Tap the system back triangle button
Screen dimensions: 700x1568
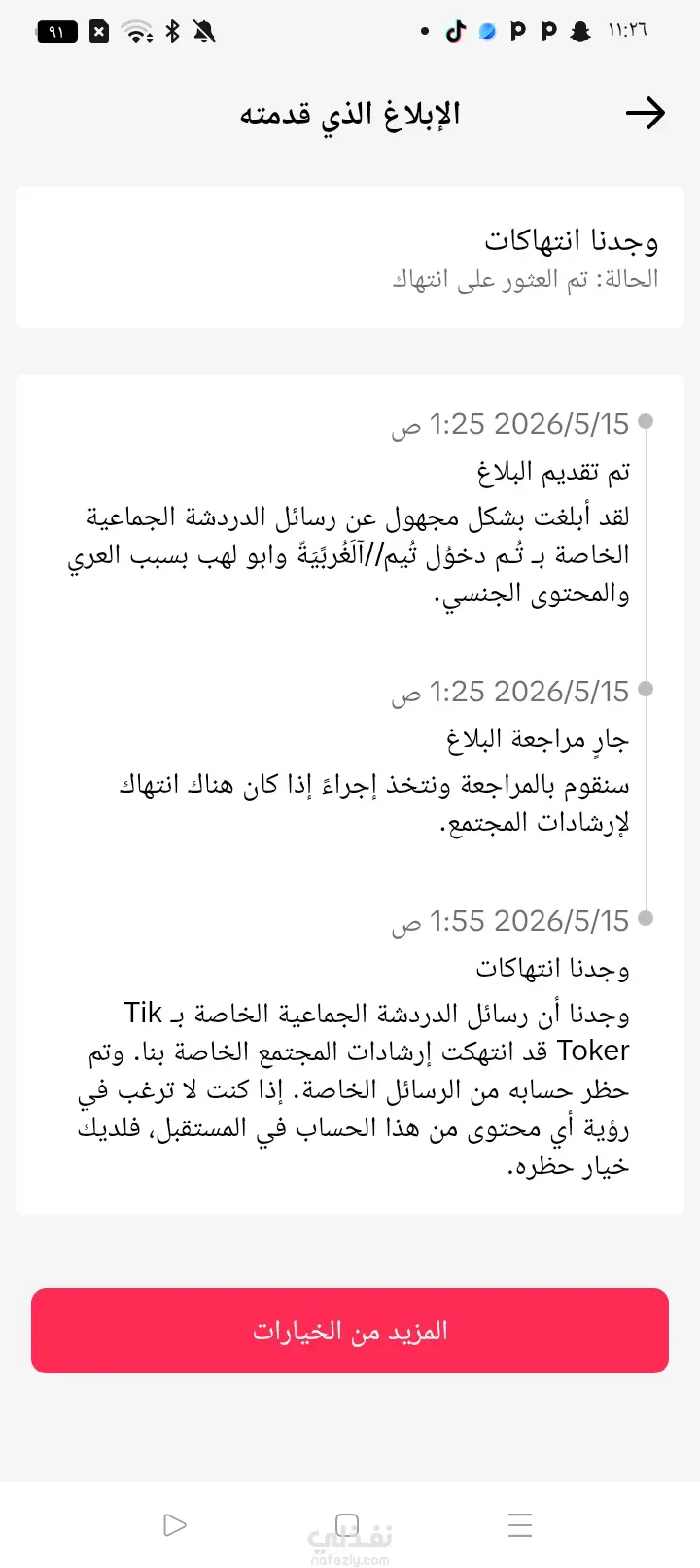(175, 1524)
